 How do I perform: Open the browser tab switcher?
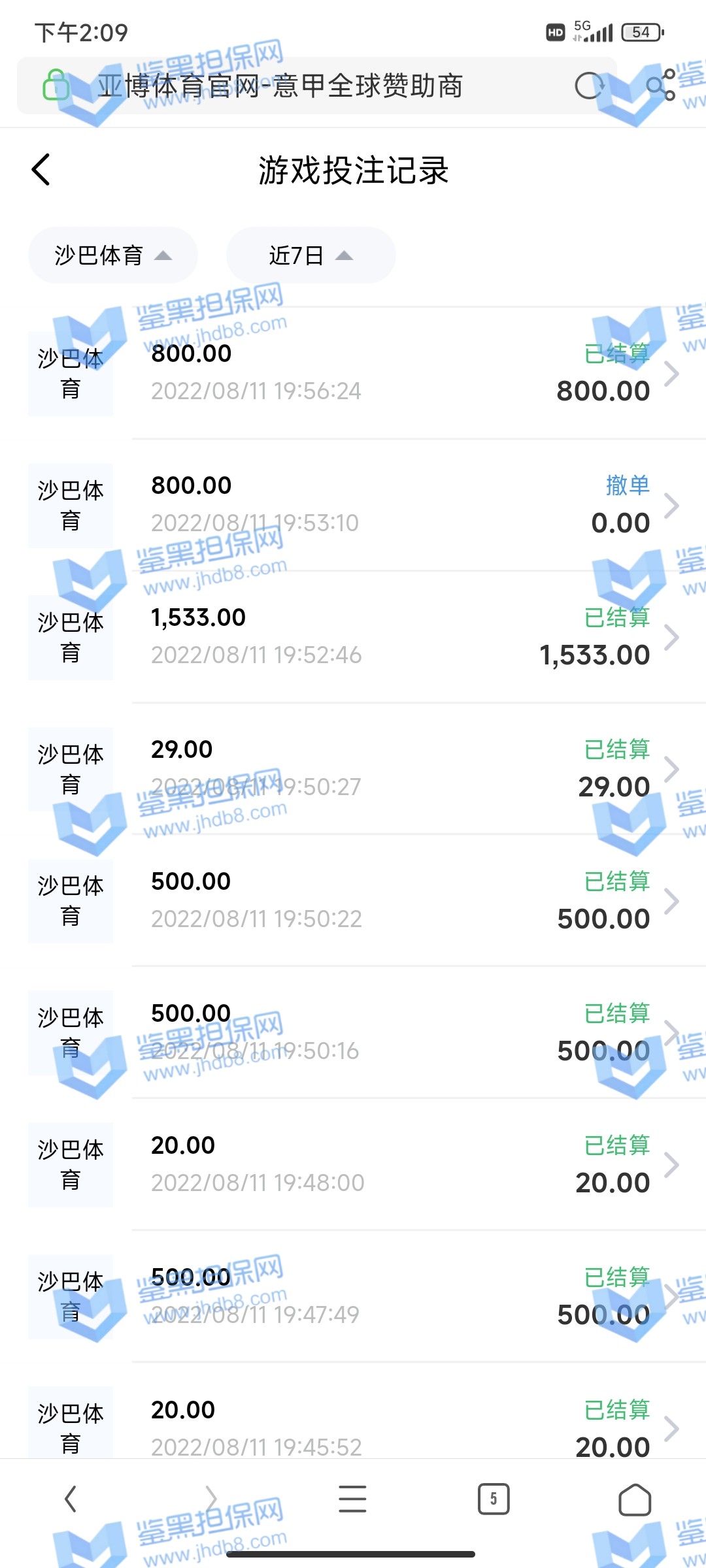coord(494,1499)
